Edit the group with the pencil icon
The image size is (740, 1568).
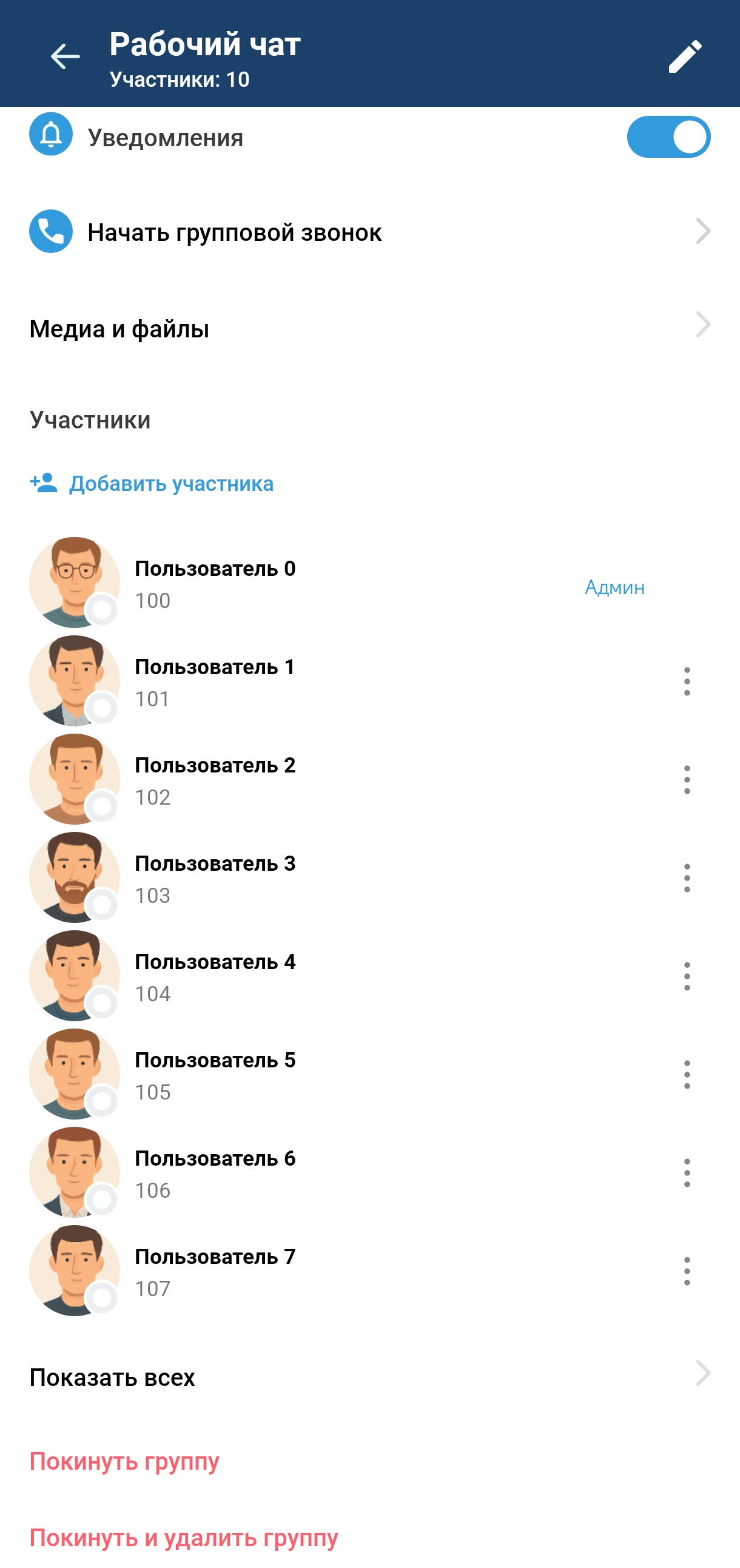(x=685, y=56)
